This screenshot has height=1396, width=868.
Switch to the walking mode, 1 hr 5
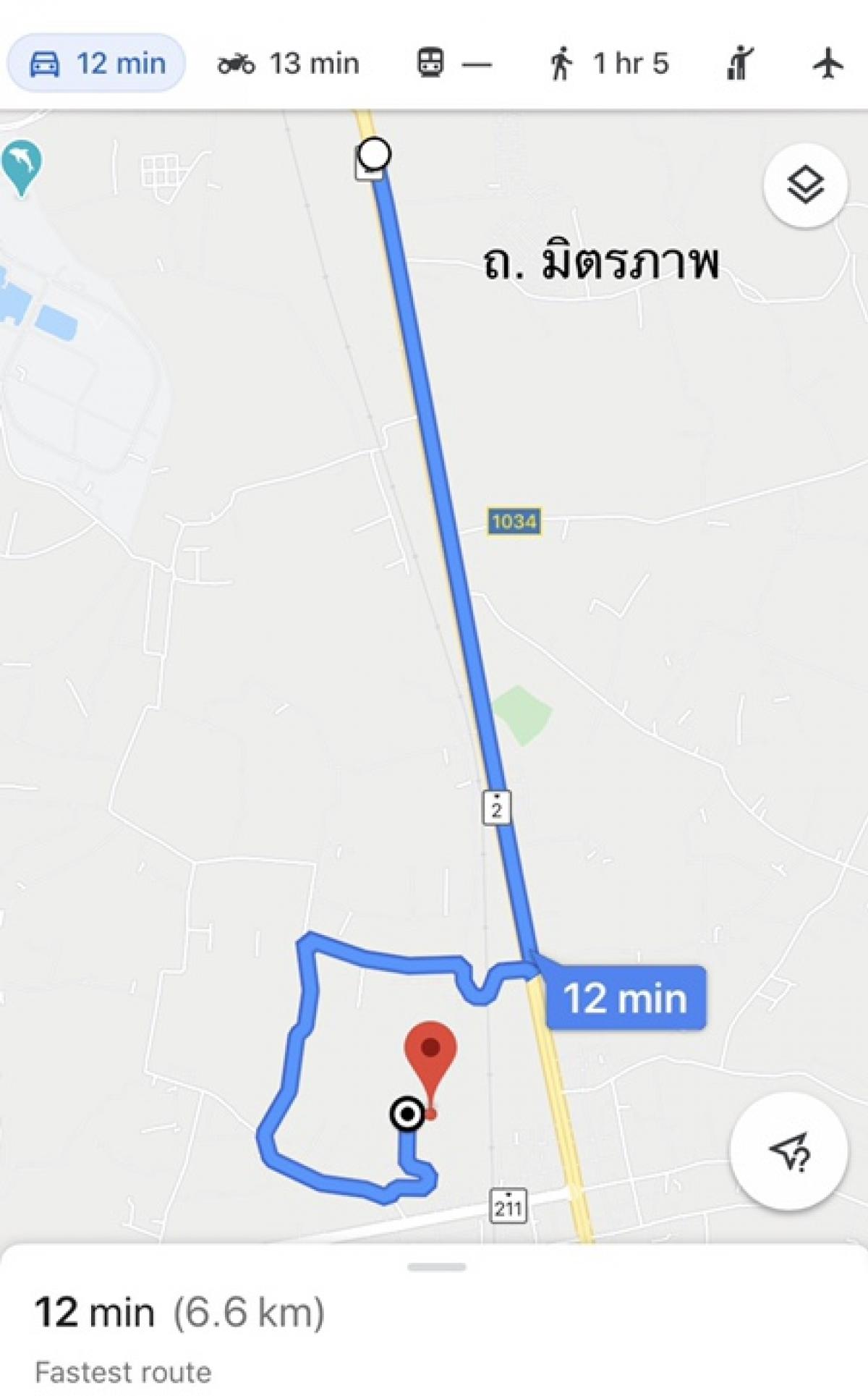(608, 63)
